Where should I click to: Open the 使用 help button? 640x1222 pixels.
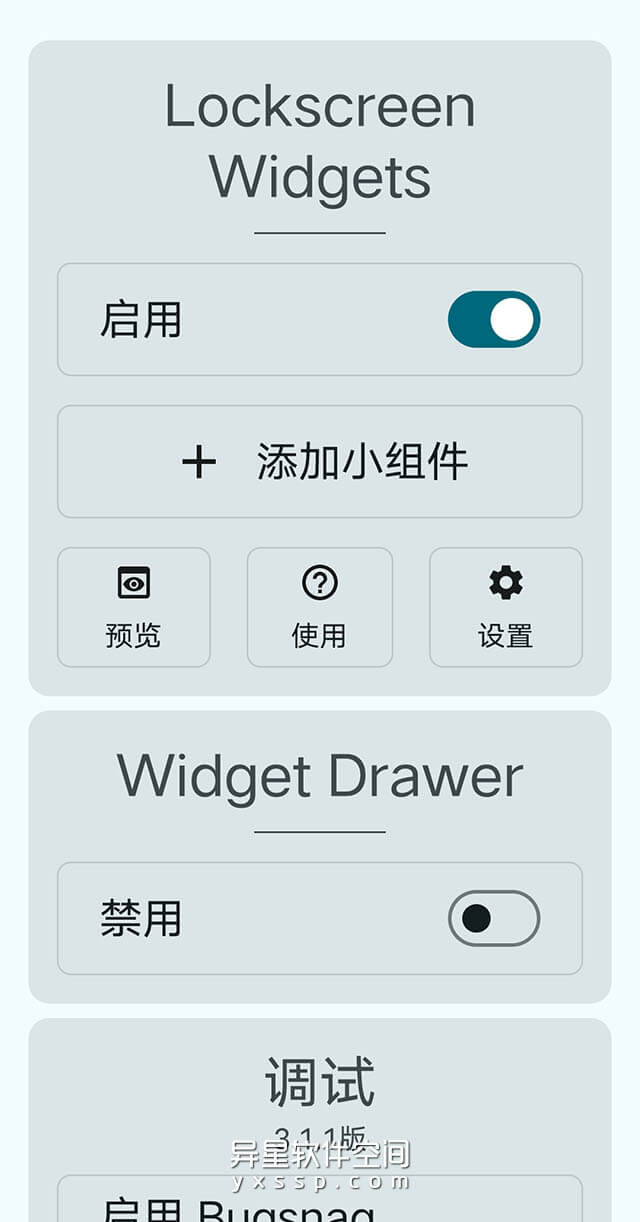320,607
